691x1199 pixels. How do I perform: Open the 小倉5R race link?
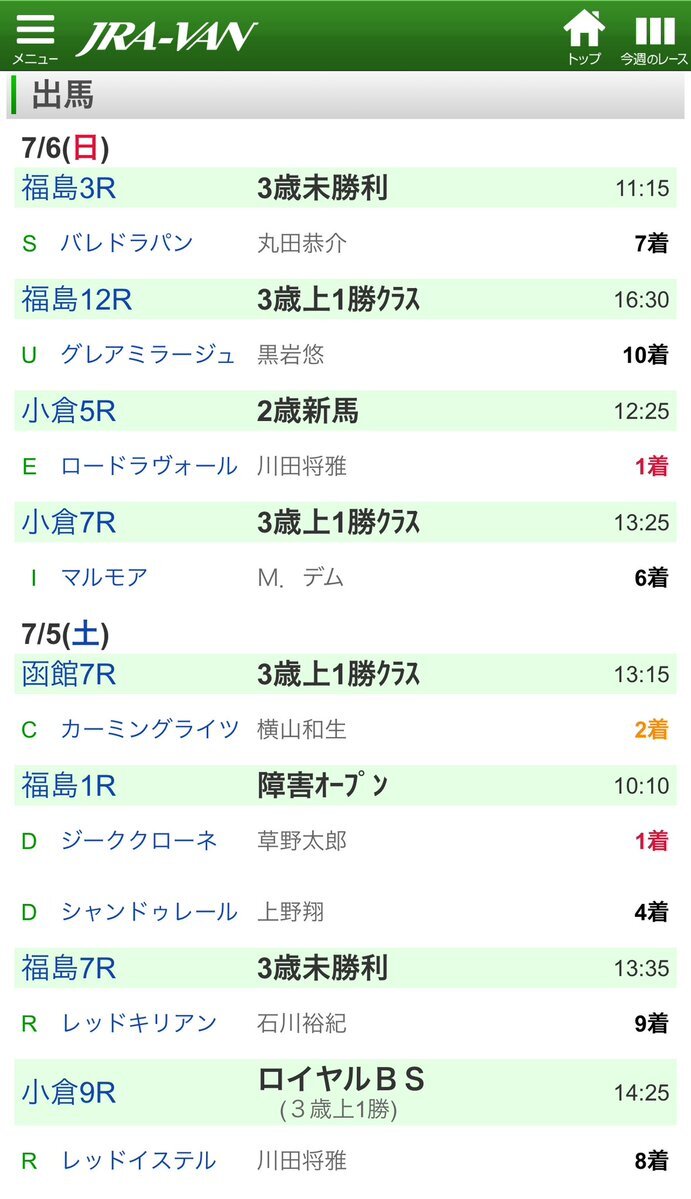tap(69, 411)
